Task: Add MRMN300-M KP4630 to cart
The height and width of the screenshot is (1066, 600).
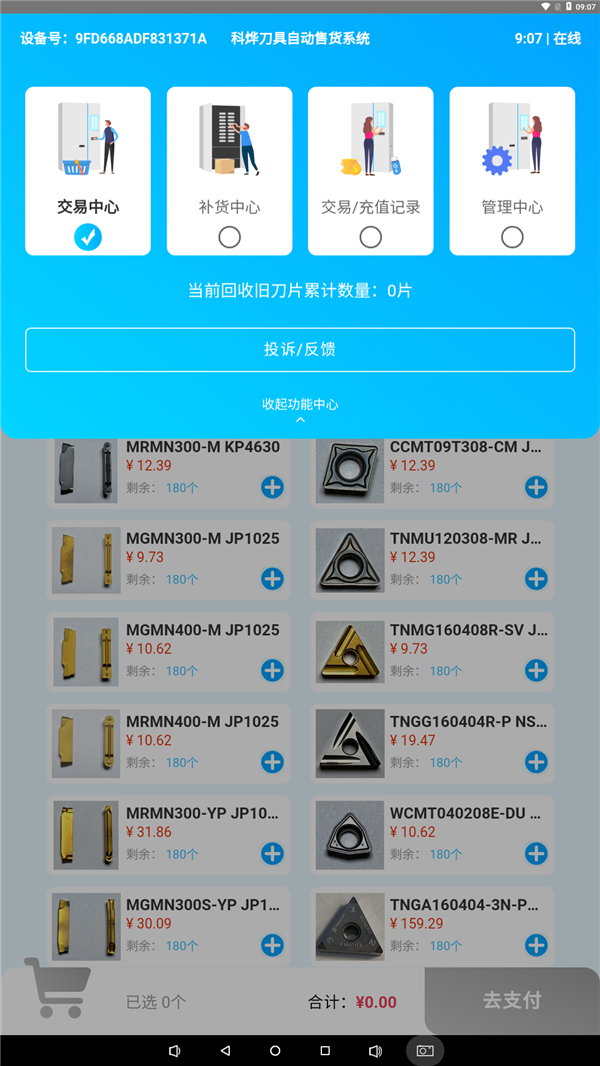Action: pyautogui.click(x=272, y=487)
